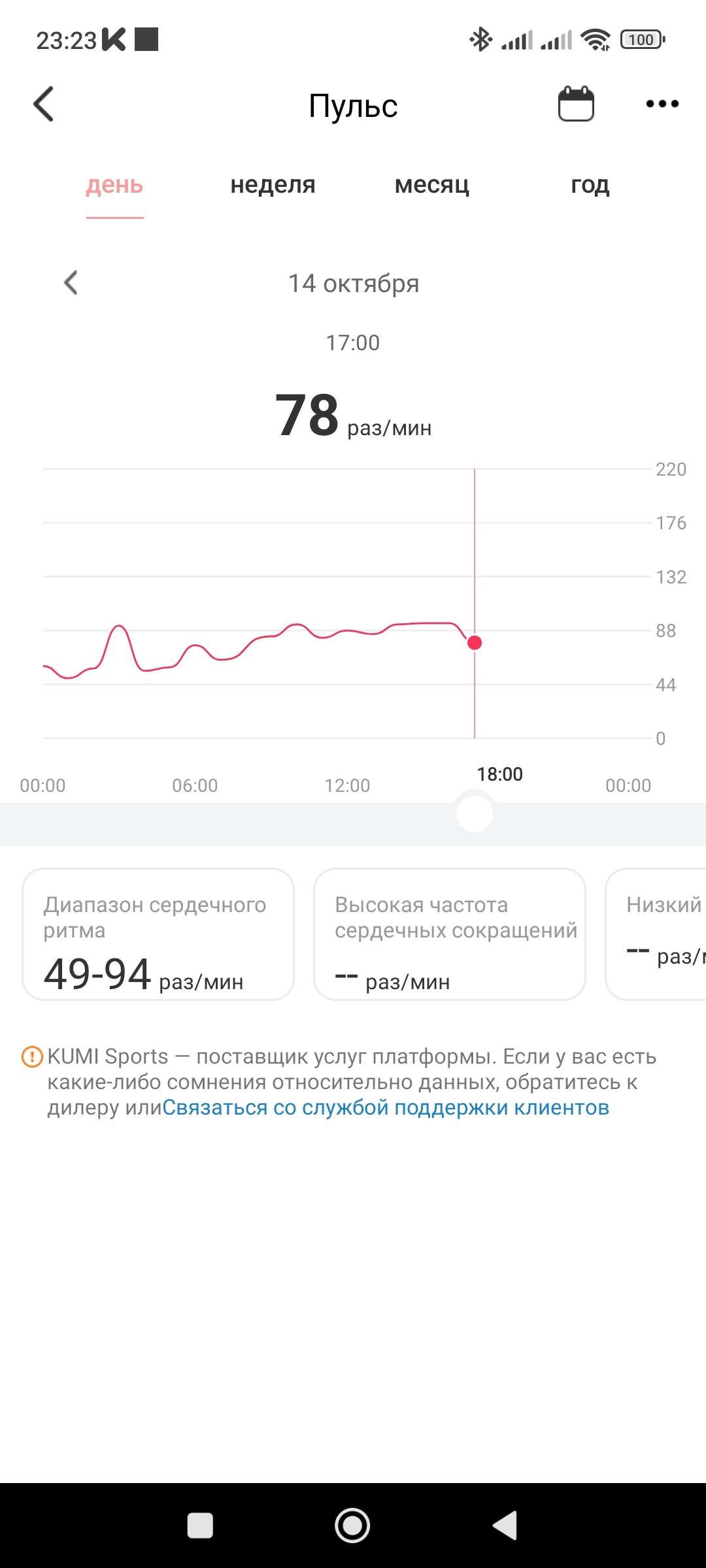Screen dimensions: 706x1568
Task: Switch to the месяц tab
Action: click(x=431, y=186)
